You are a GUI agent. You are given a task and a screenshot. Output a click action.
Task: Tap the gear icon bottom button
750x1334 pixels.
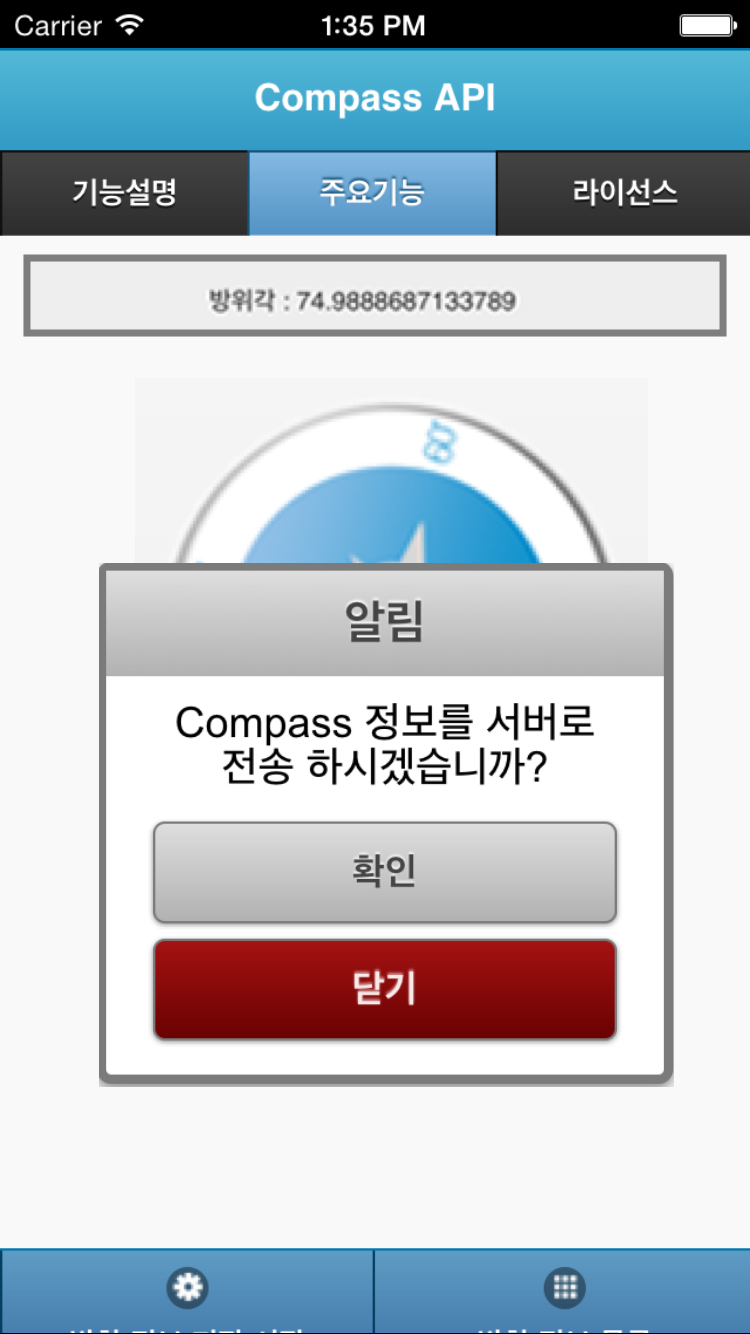(188, 1291)
